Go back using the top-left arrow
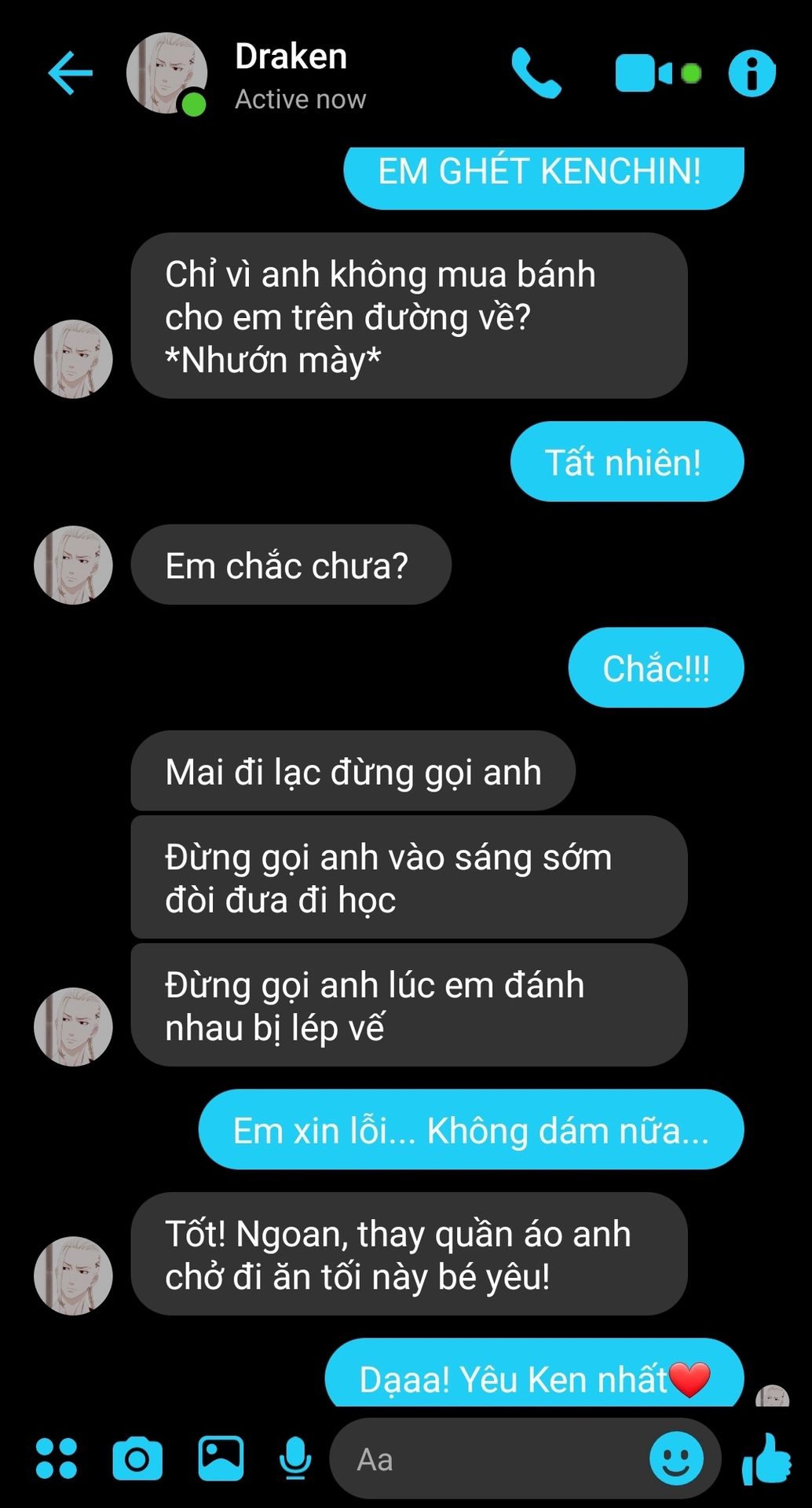The height and width of the screenshot is (1508, 812). [70, 73]
